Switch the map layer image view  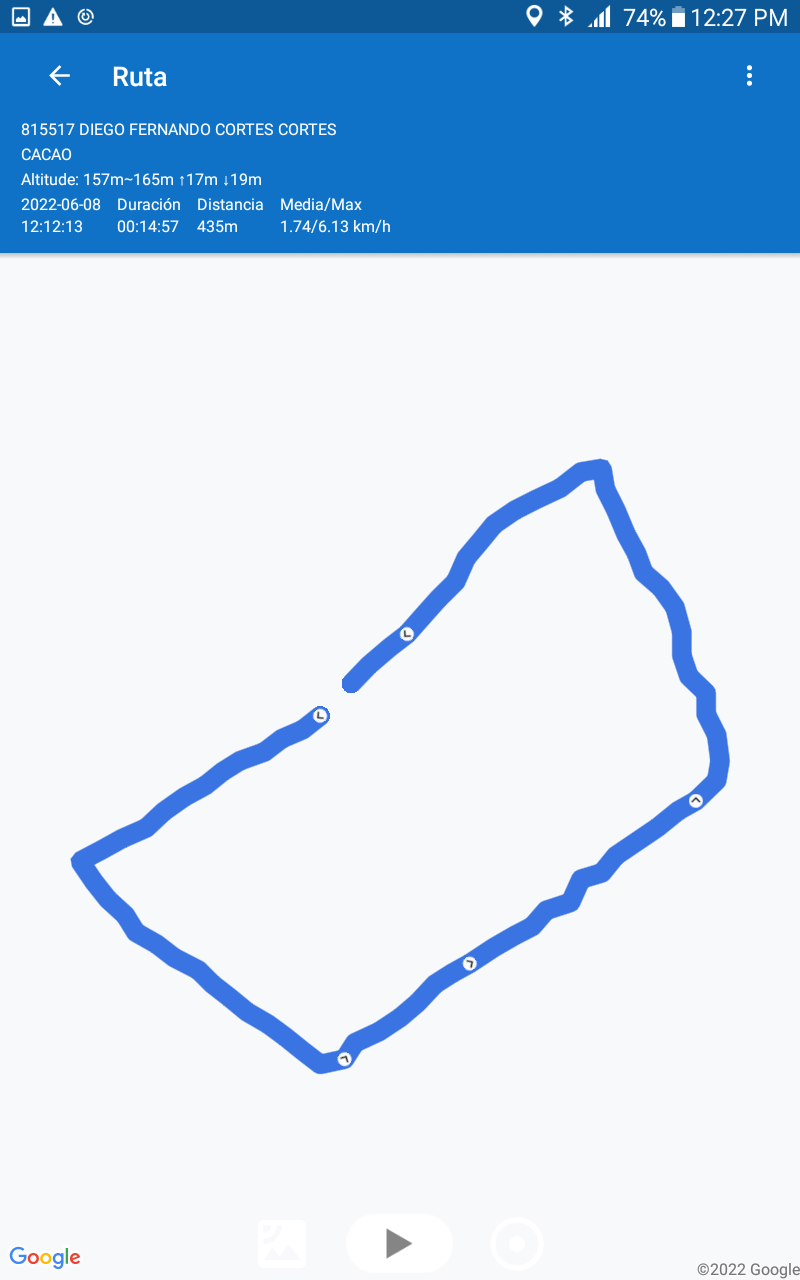[x=282, y=1243]
